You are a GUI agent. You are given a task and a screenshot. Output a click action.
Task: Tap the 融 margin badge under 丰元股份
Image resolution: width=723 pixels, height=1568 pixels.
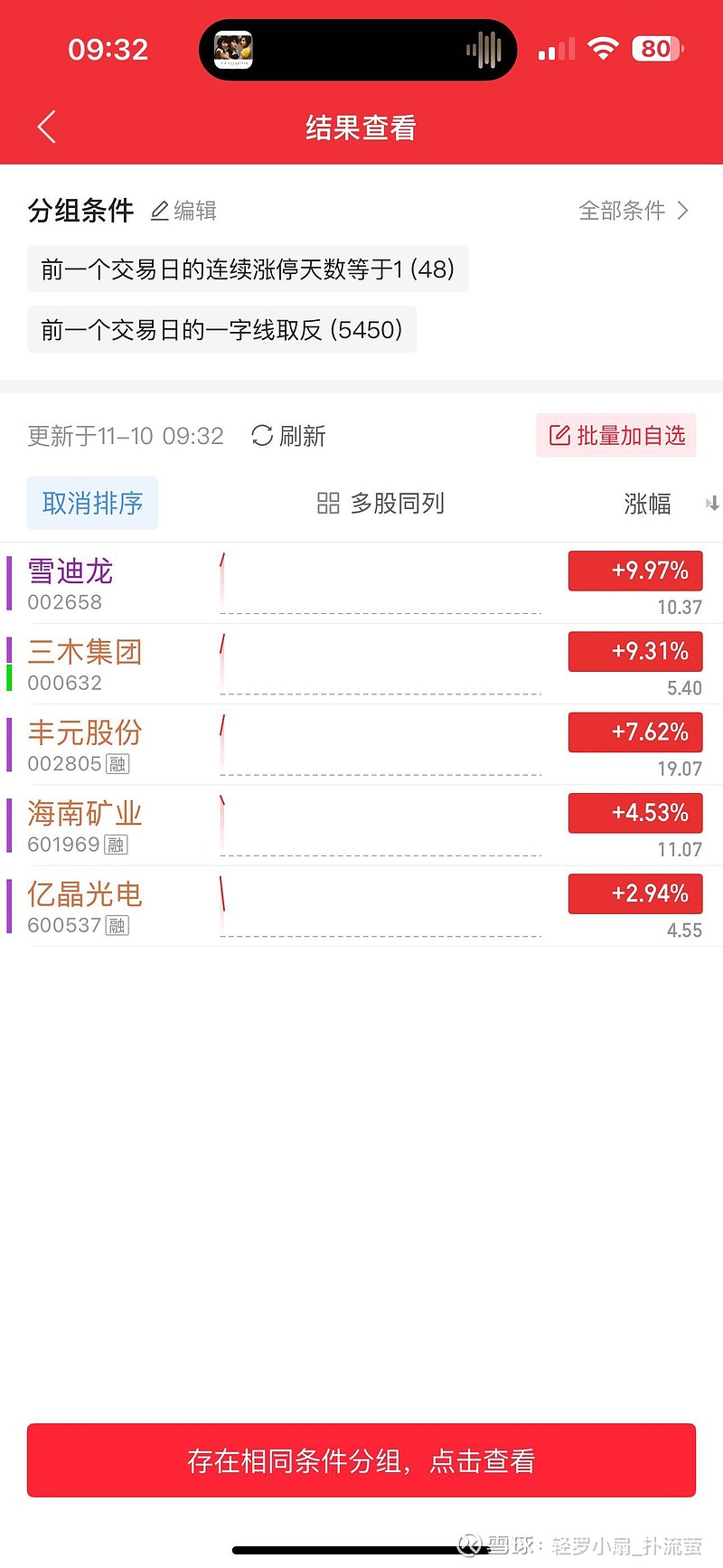point(117,764)
